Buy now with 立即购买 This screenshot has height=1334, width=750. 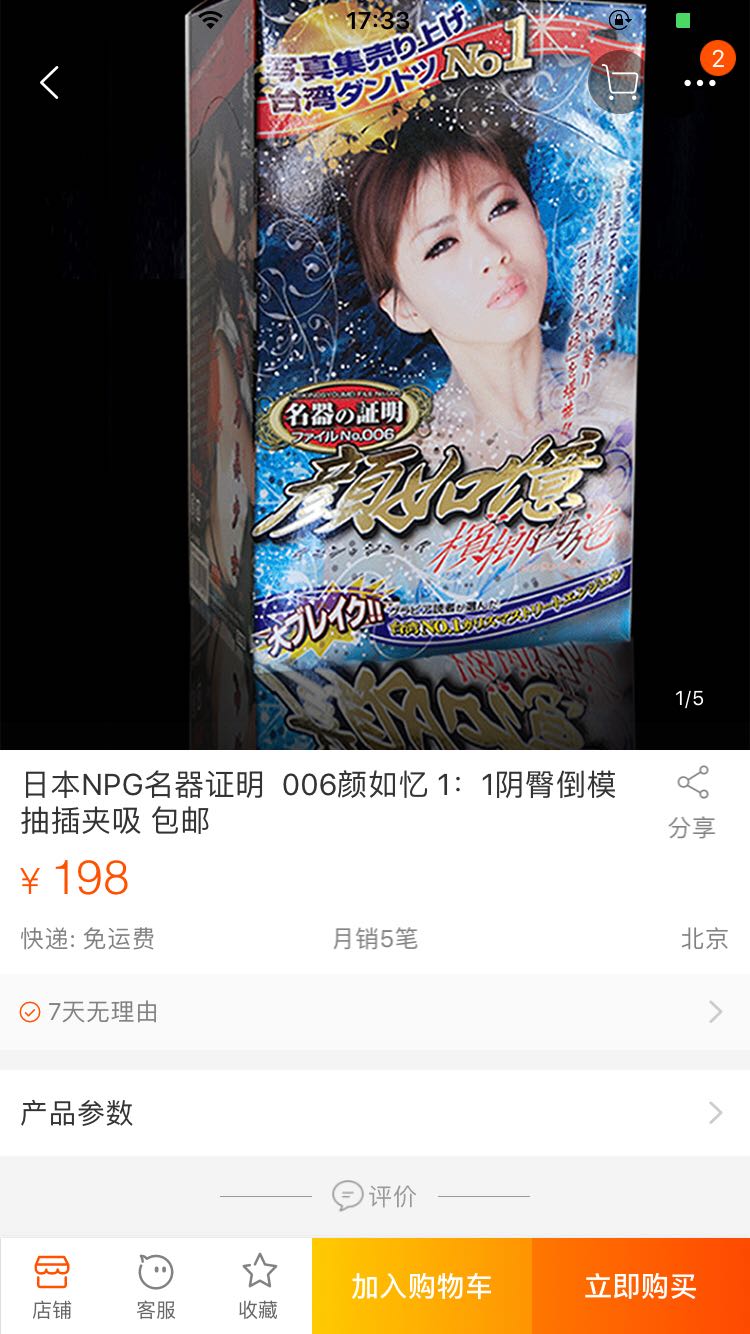tap(640, 1286)
